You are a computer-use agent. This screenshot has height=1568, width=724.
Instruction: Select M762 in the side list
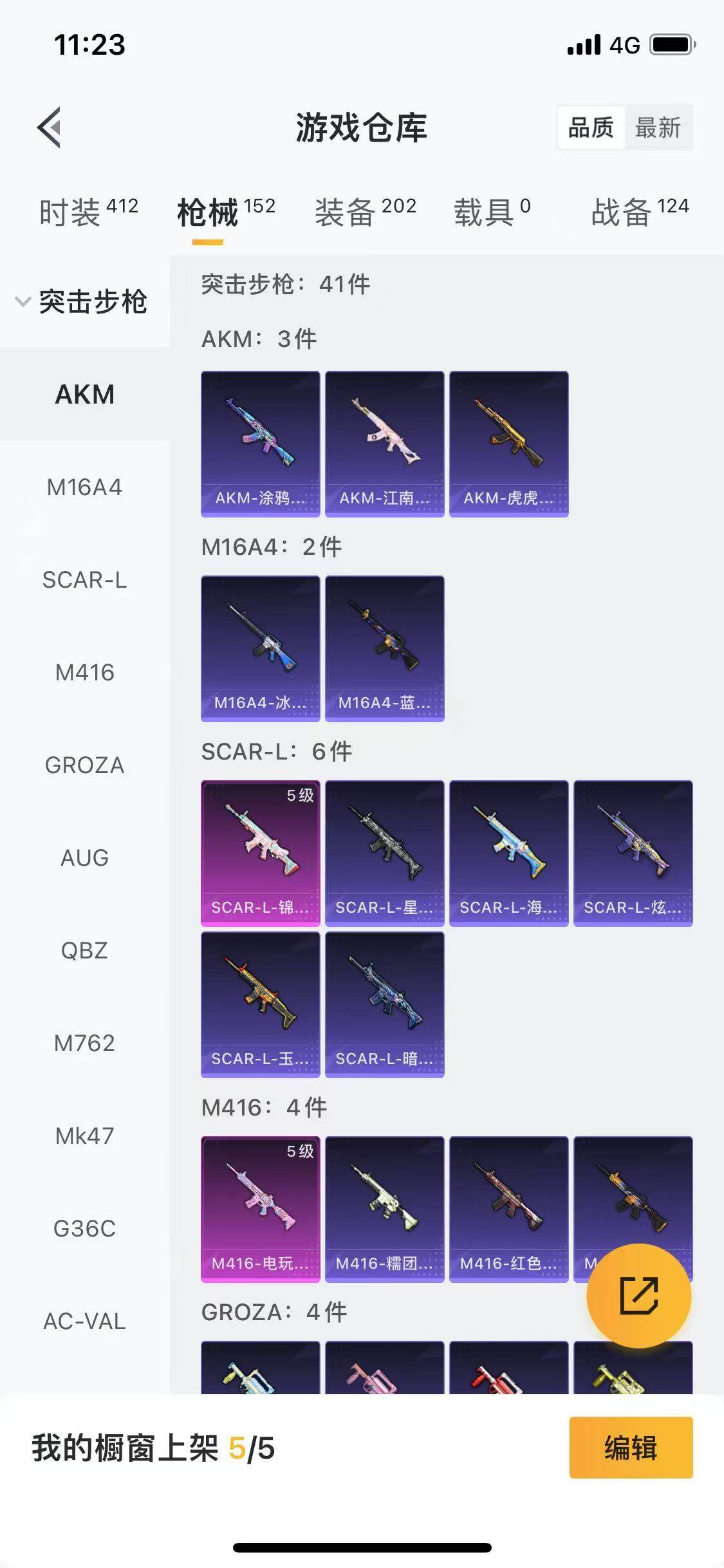coord(84,1043)
